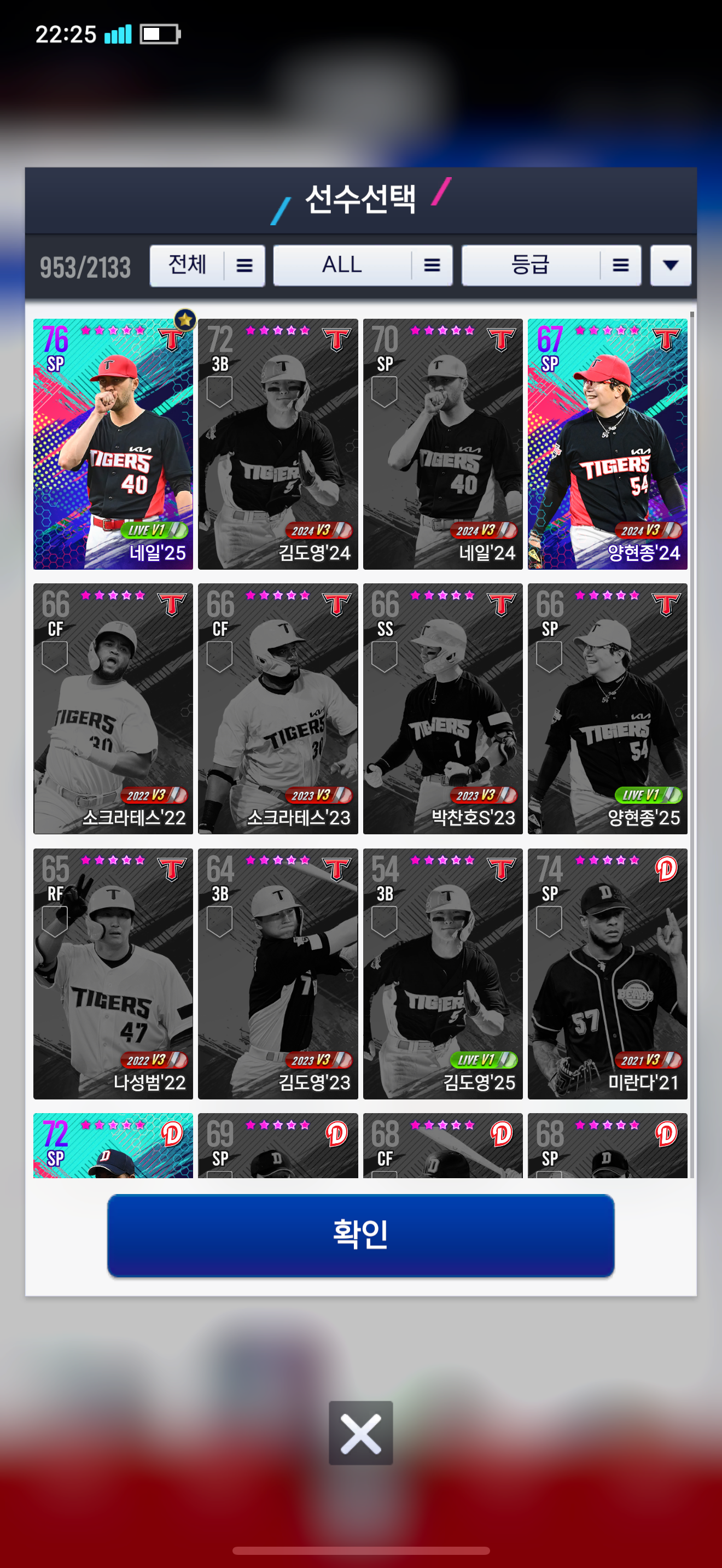Viewport: 722px width, 1568px height.
Task: Open the ALL filter dropdown
Action: point(362,265)
